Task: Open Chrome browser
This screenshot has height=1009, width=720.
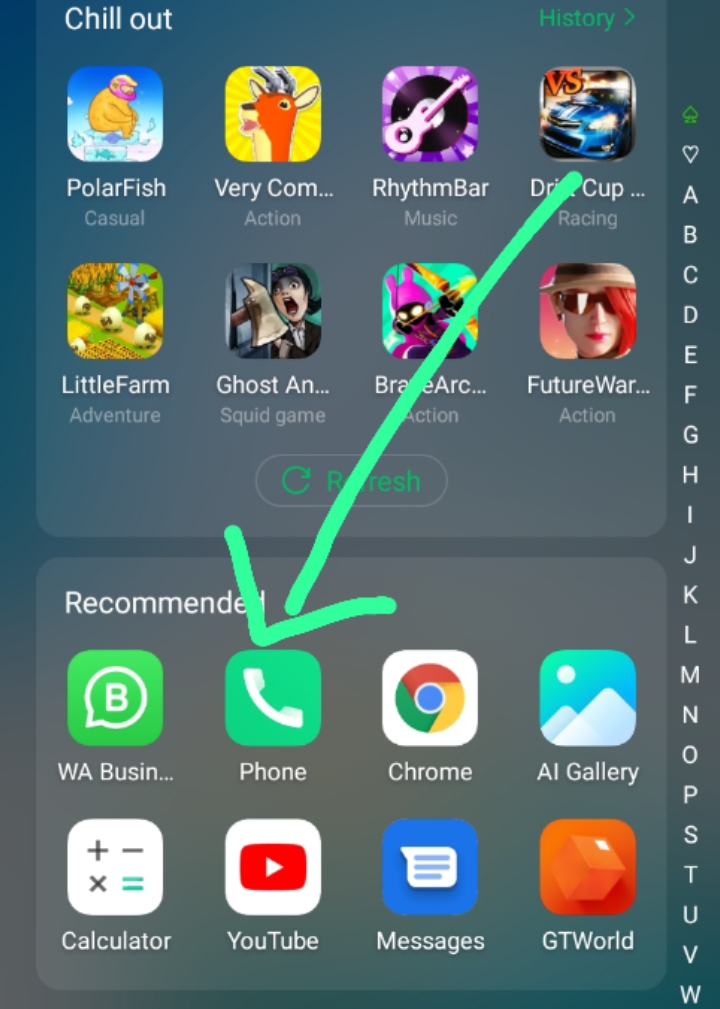Action: (430, 698)
